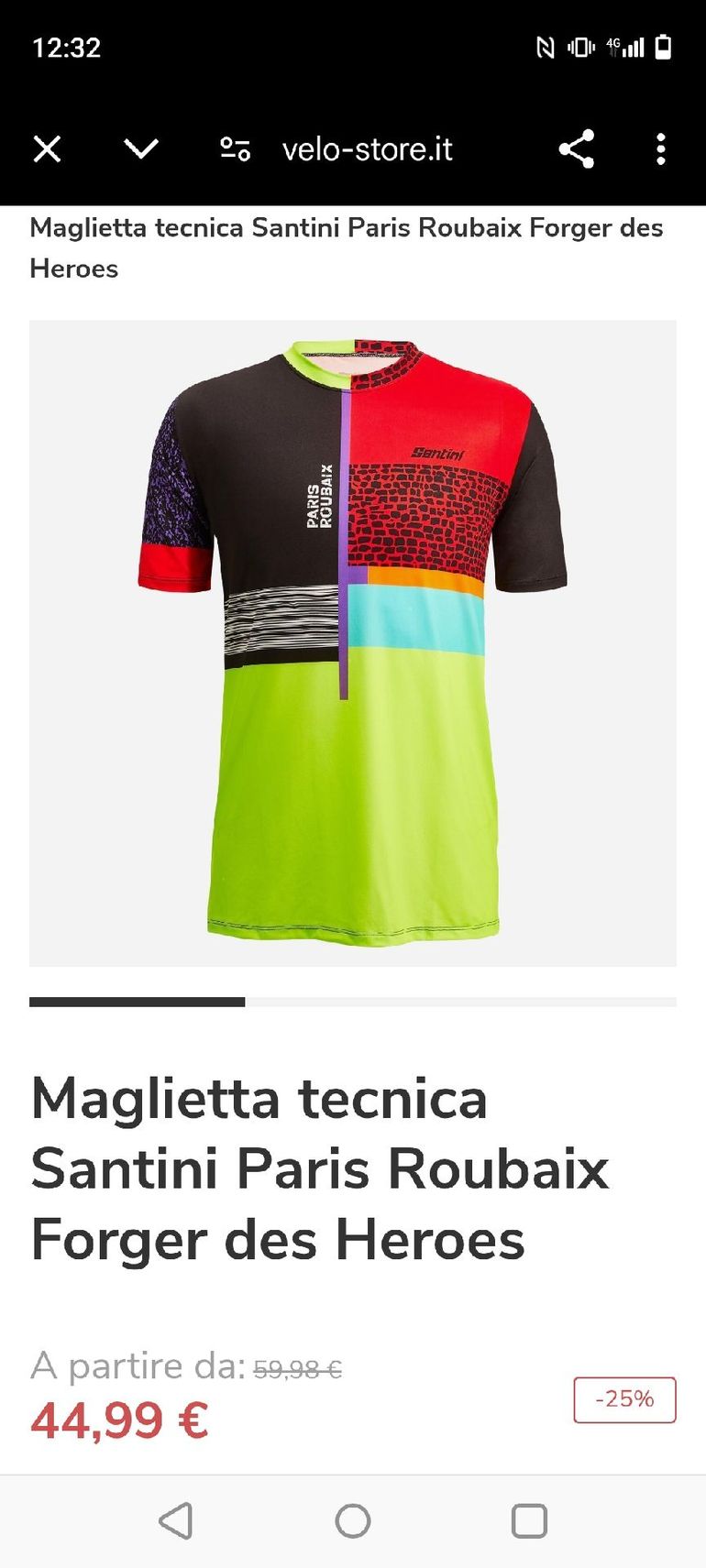Minimize the tab with the down chevron

pos(141,149)
